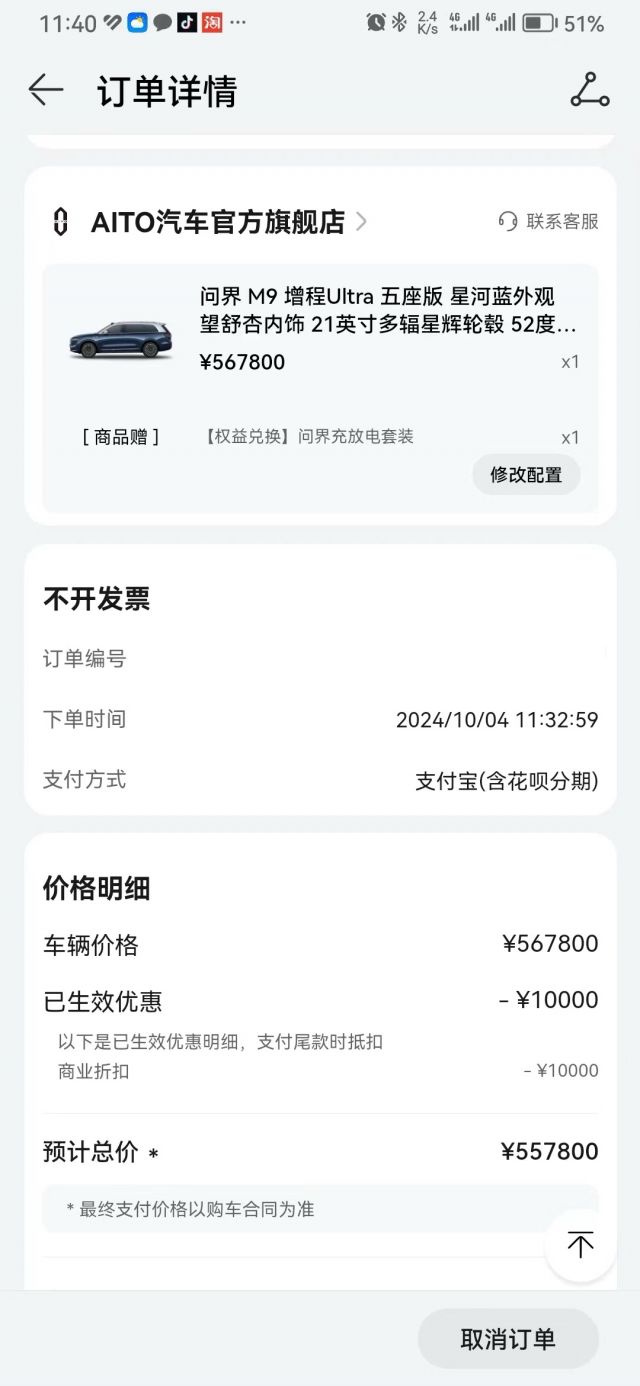Open AITO汽车官方旗舰店 store page

coord(218,222)
